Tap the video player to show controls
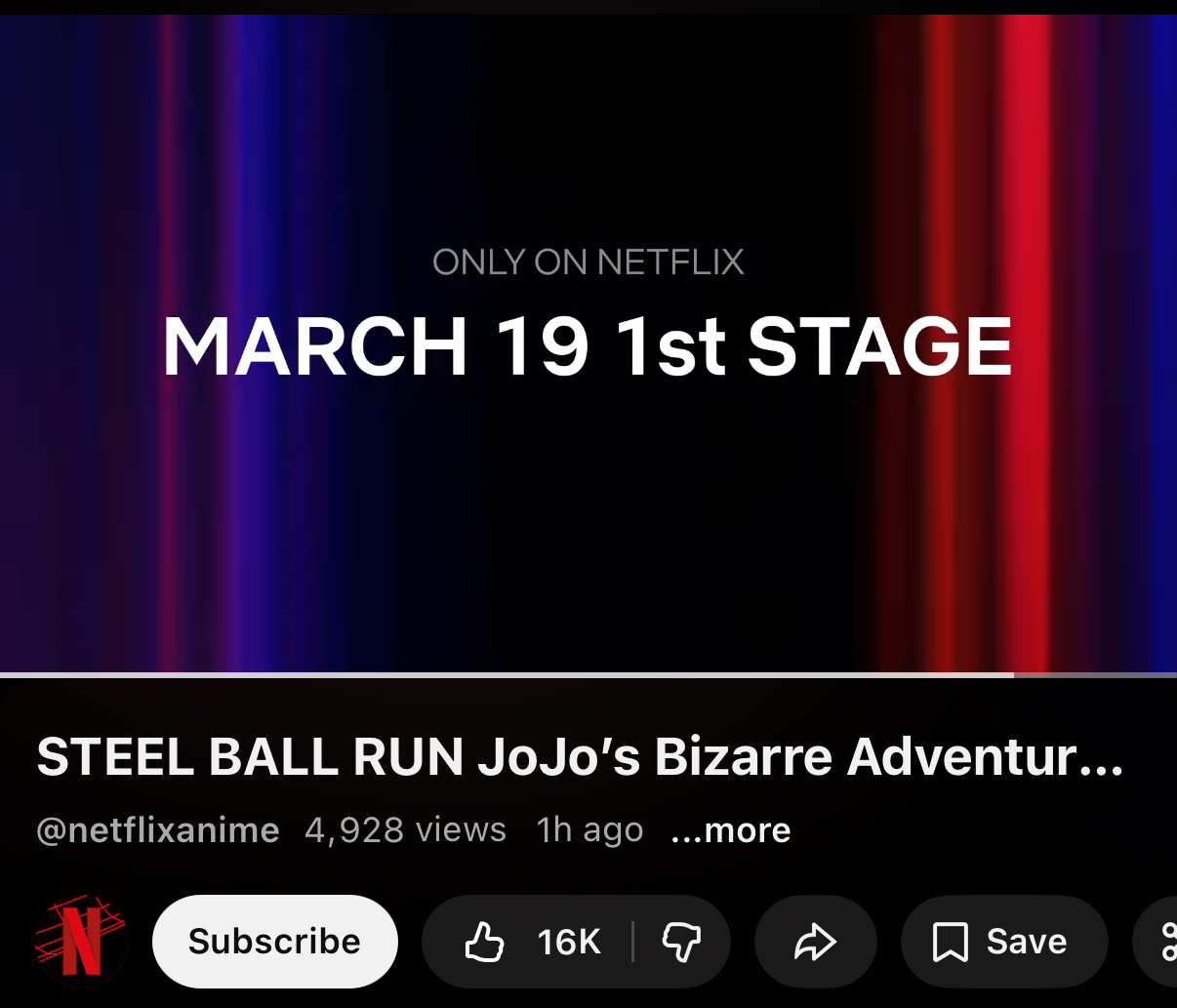 (588, 342)
